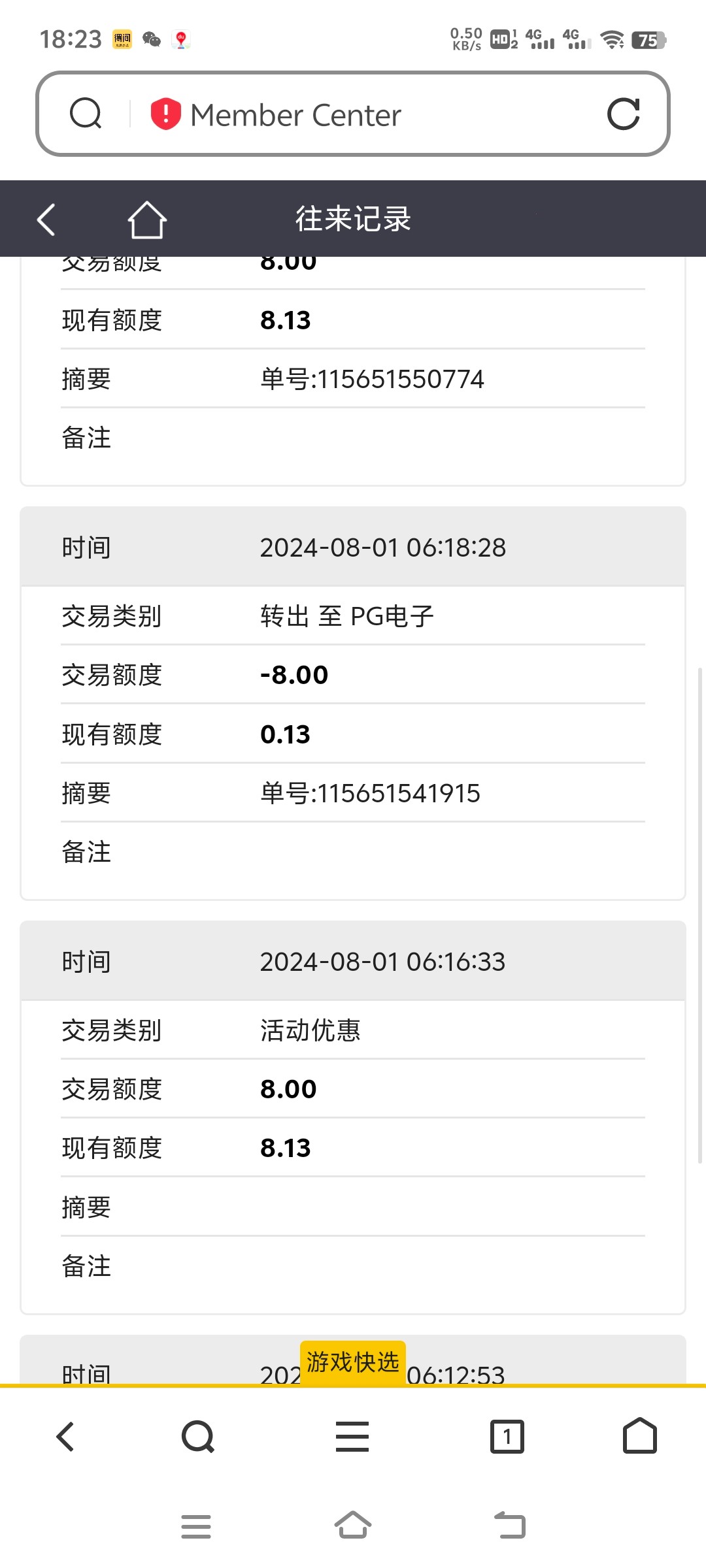Open site security shield warning

click(x=165, y=114)
